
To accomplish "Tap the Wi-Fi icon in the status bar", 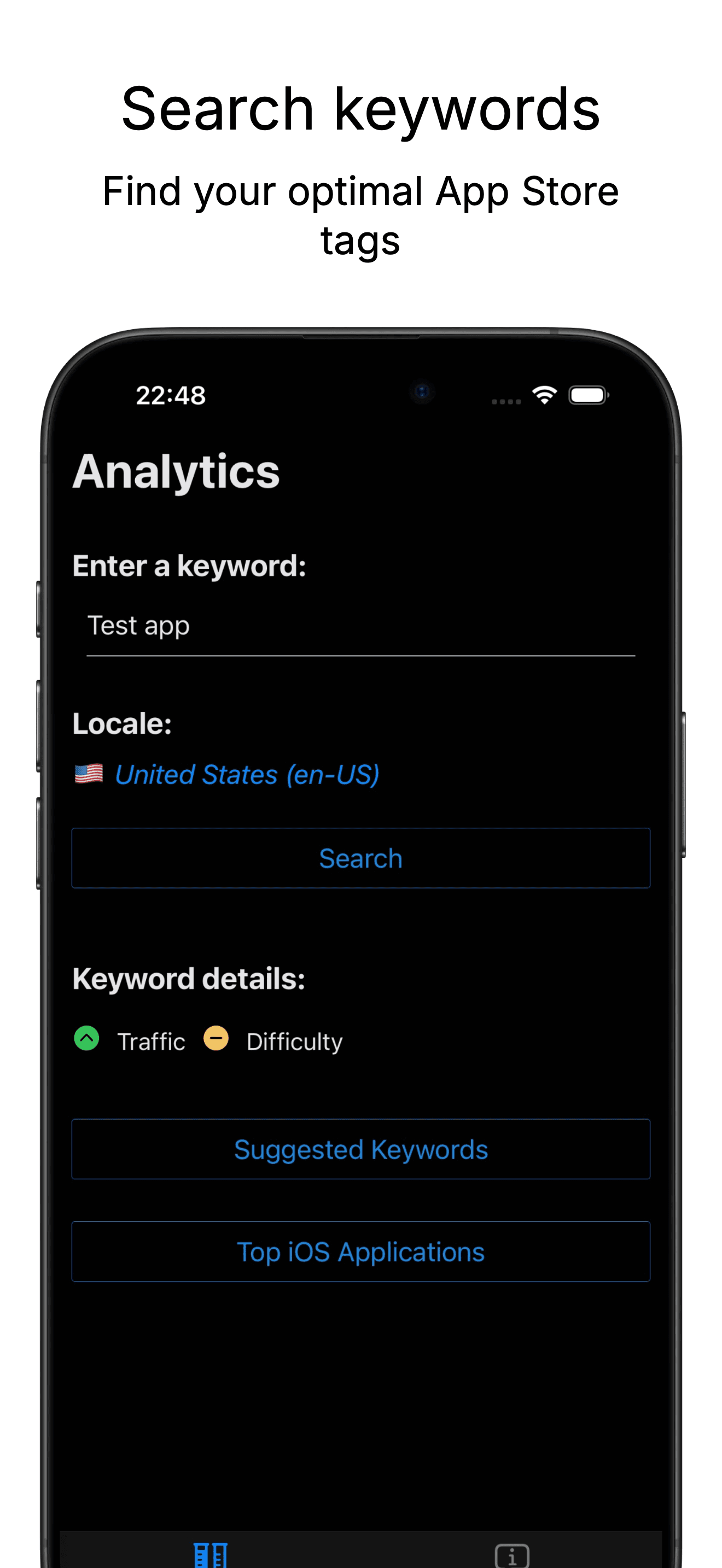I will click(x=545, y=395).
